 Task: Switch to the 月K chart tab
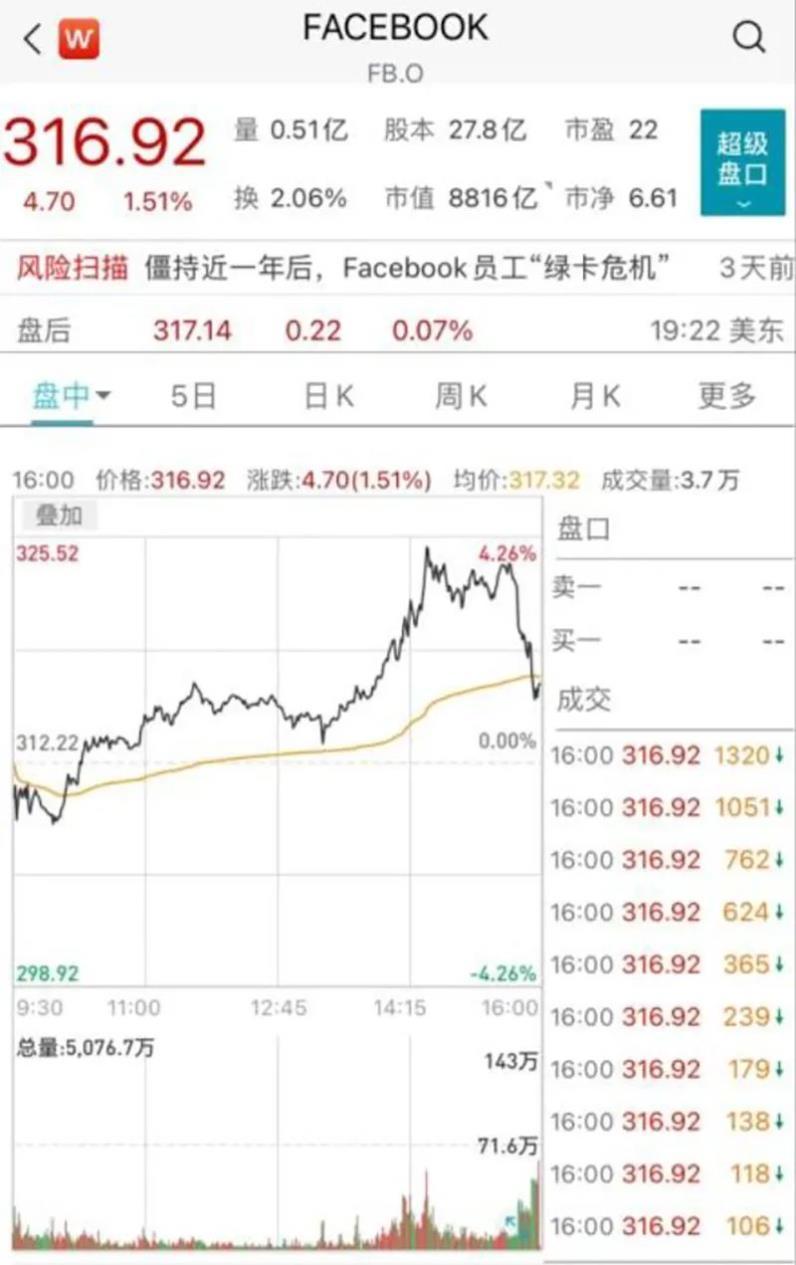(x=594, y=396)
